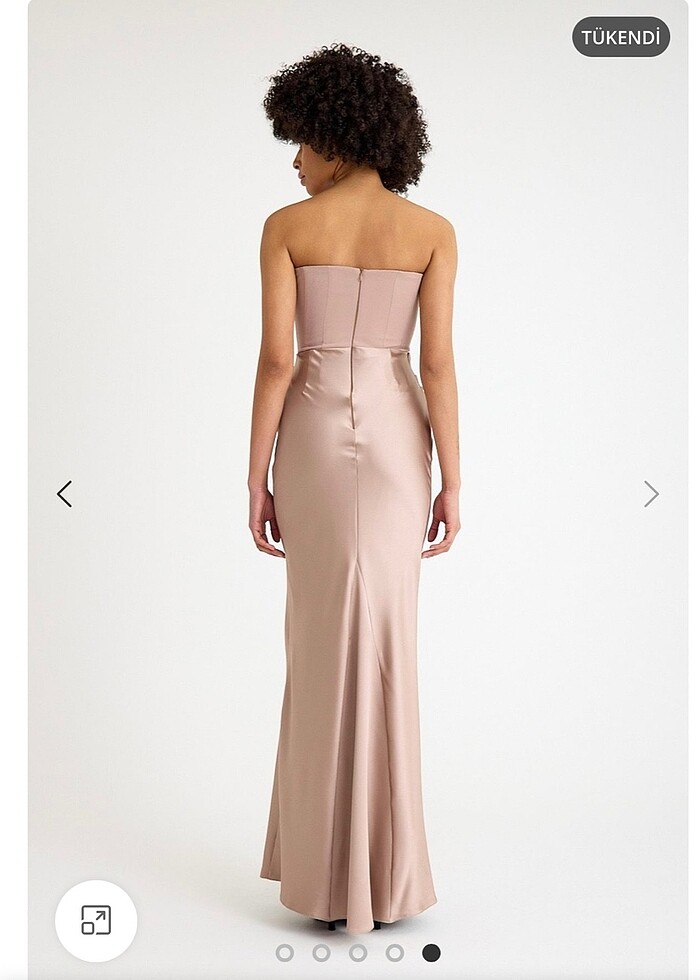Viewport: 700px width, 980px height.
Task: Go to the previous product image
Action: 64,494
